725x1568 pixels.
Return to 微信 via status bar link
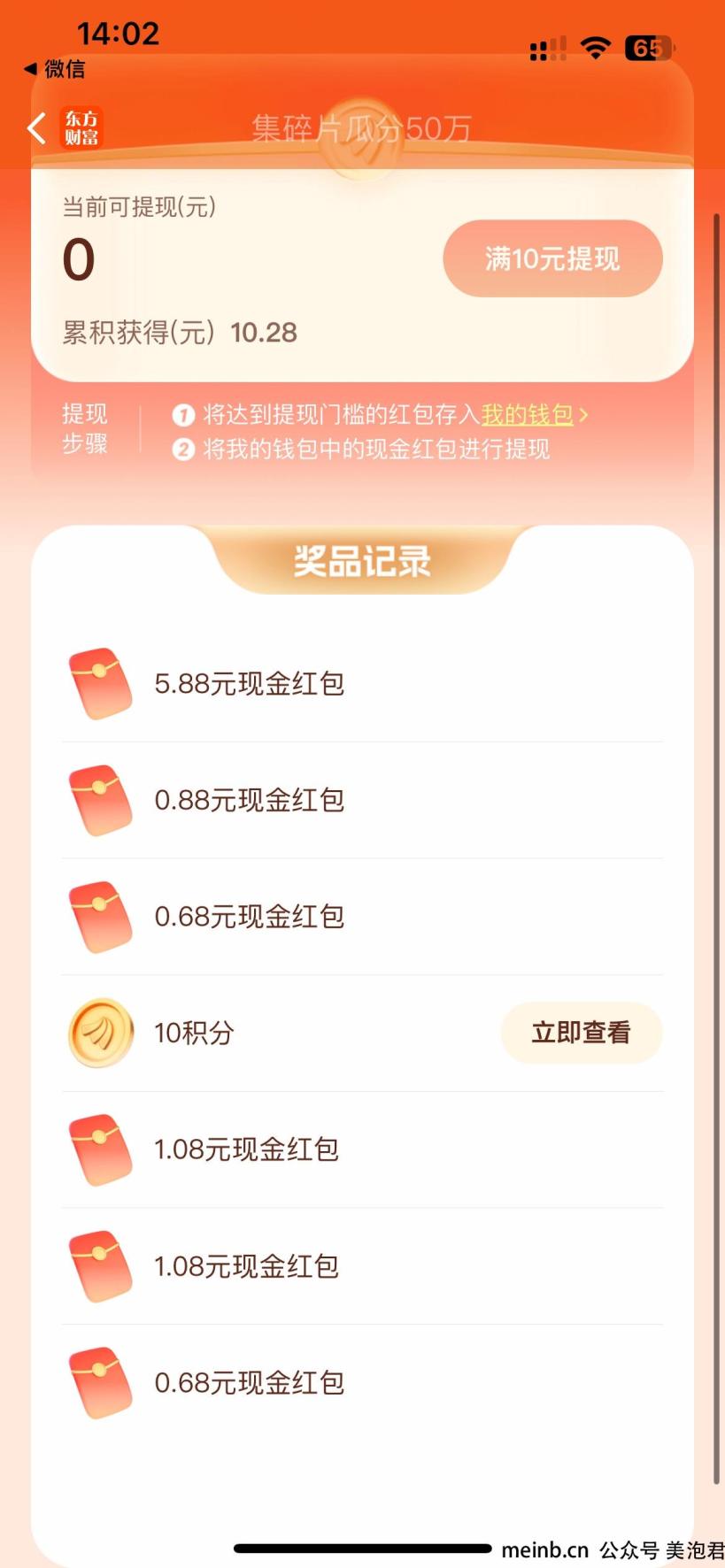55,69
